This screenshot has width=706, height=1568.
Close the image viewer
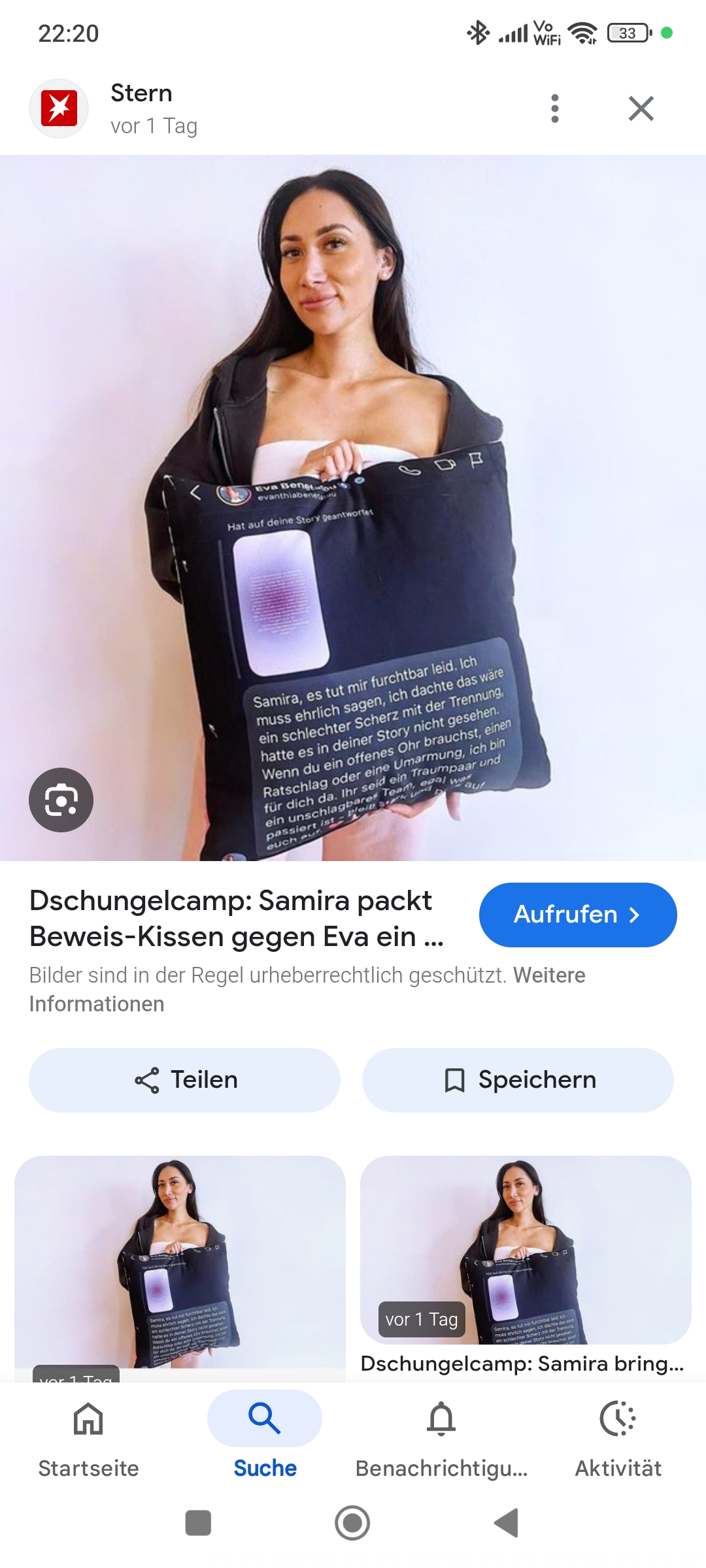pos(641,108)
